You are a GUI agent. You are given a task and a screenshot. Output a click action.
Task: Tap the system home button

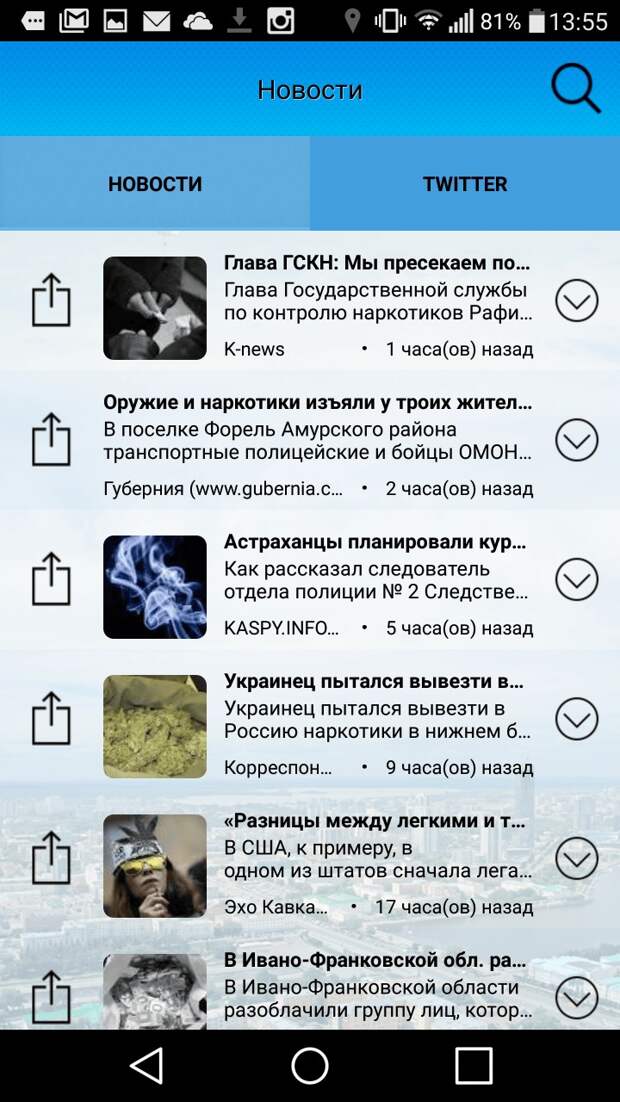pos(310,1066)
